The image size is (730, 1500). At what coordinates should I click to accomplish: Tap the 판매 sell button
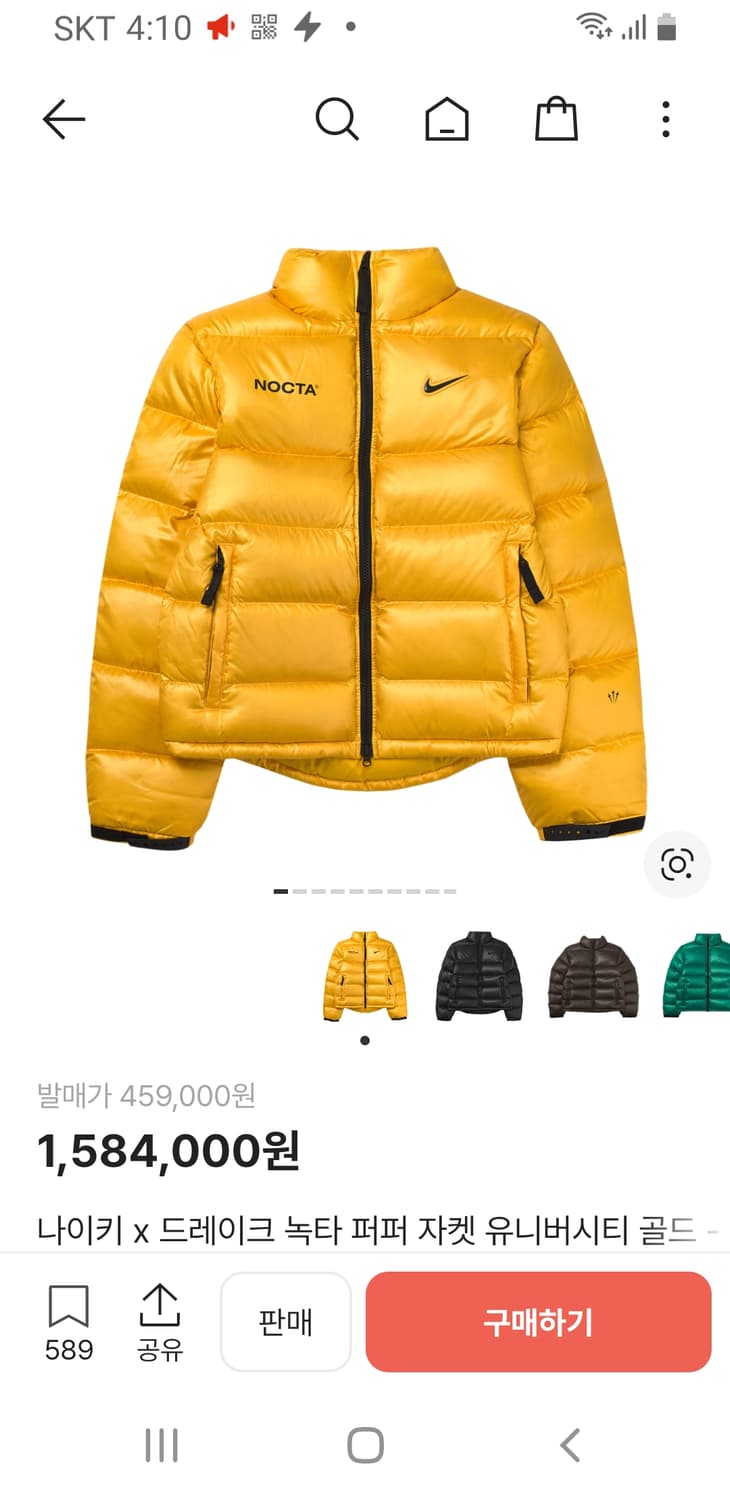coord(285,1321)
